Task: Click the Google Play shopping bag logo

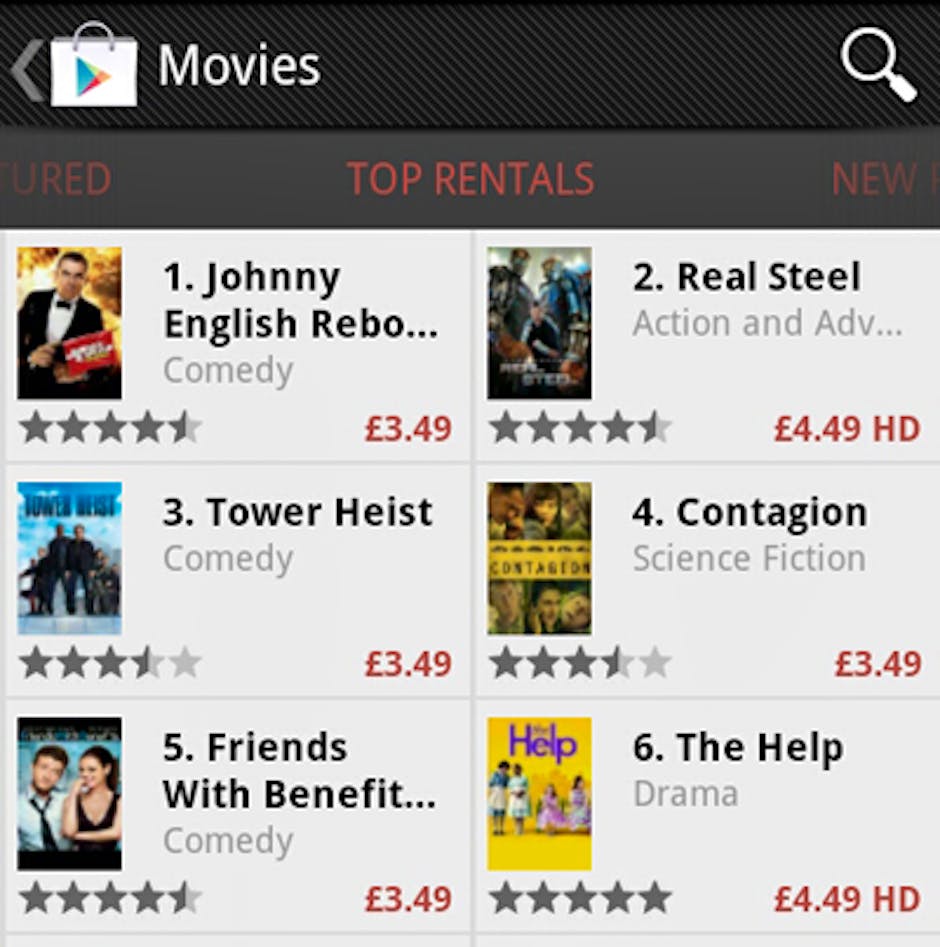Action: (94, 66)
